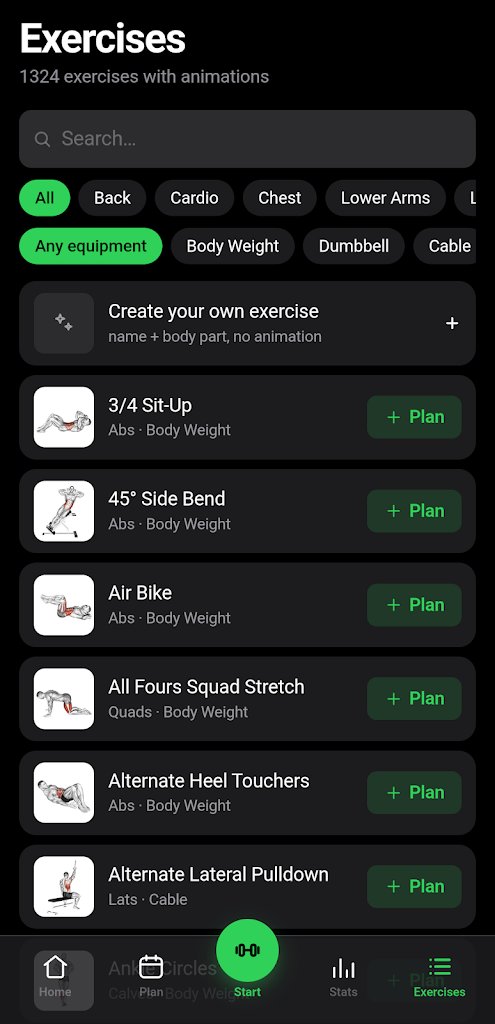Image resolution: width=495 pixels, height=1024 pixels.
Task: Create your own exercise
Action: (247, 323)
